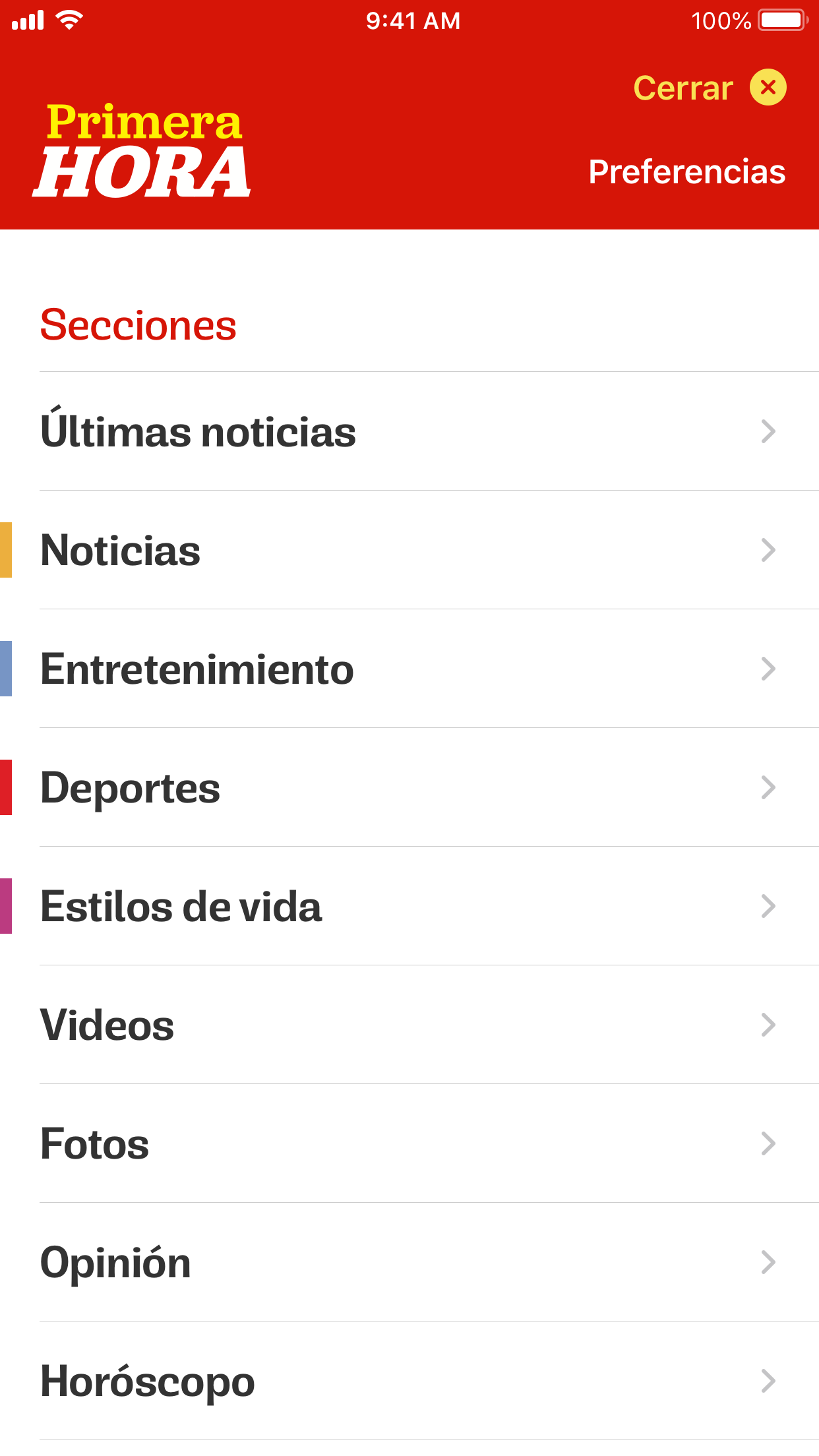
Task: Open the Opinión section
Action: [409, 1262]
